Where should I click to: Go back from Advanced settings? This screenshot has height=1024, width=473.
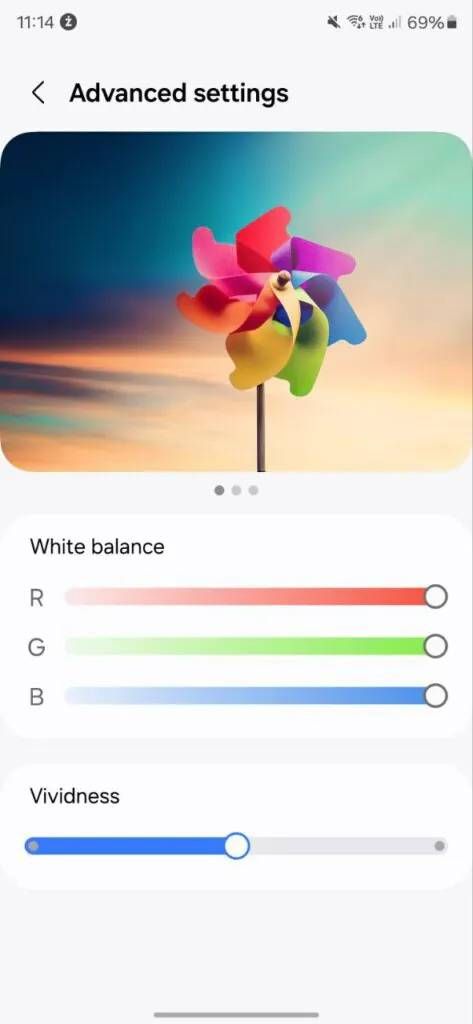(x=39, y=93)
